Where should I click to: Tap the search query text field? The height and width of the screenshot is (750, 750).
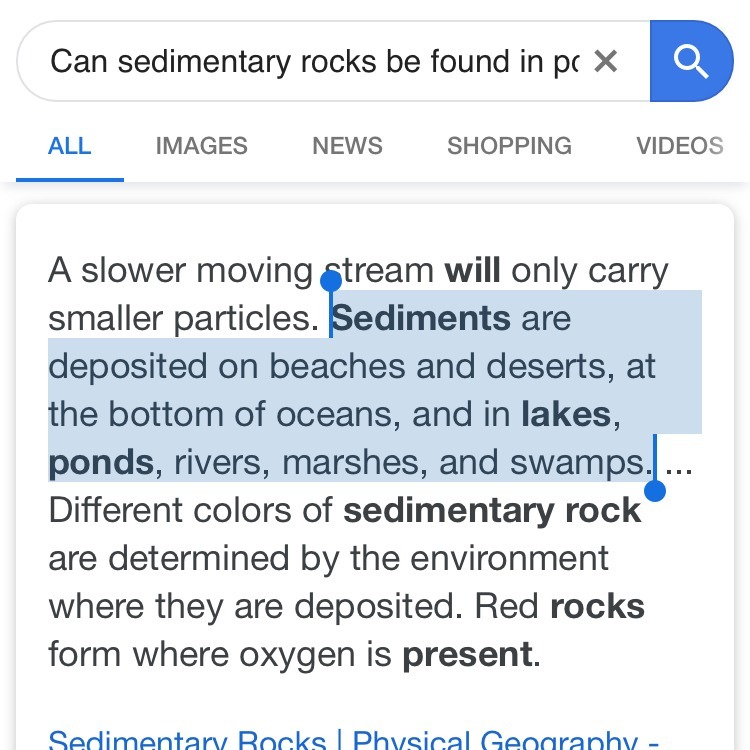310,62
